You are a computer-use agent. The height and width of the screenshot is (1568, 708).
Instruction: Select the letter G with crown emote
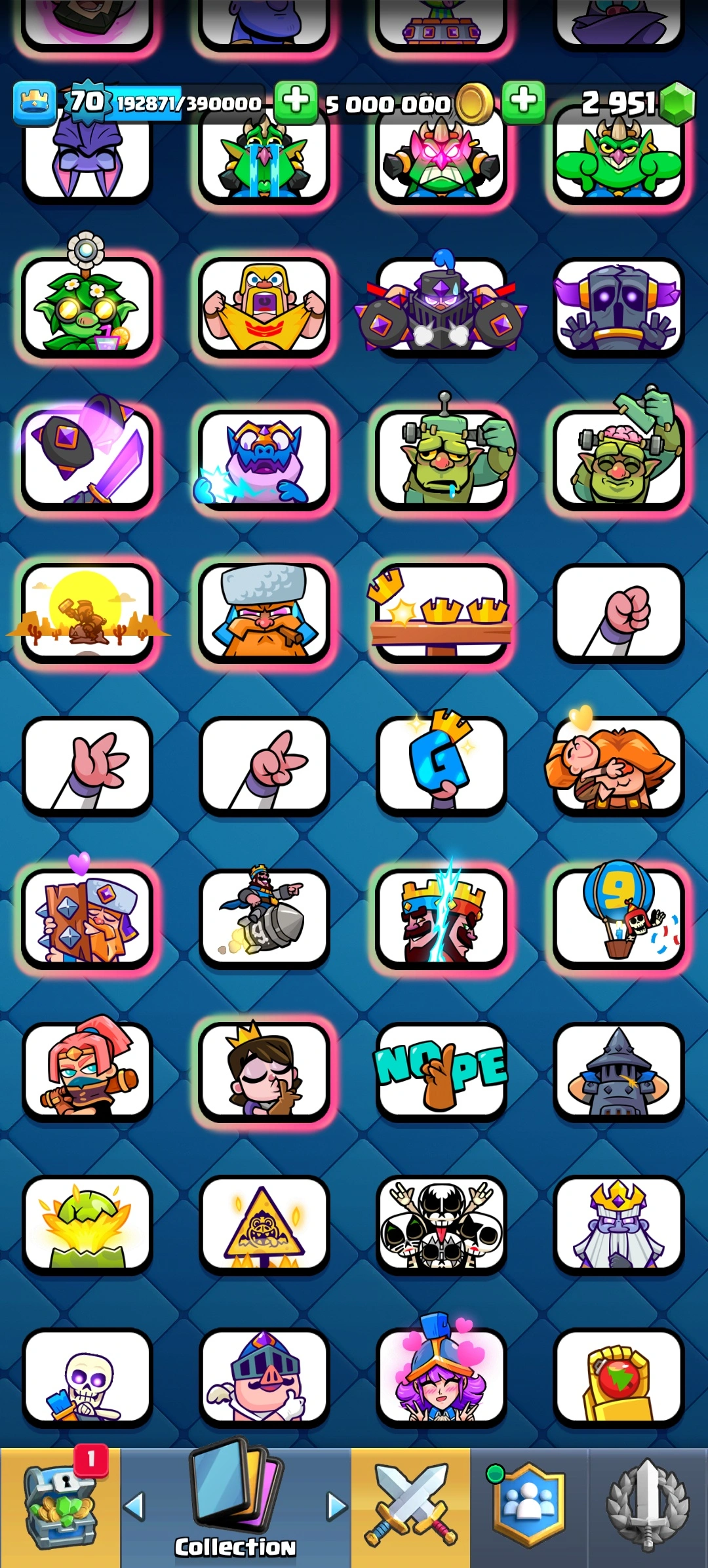(441, 764)
